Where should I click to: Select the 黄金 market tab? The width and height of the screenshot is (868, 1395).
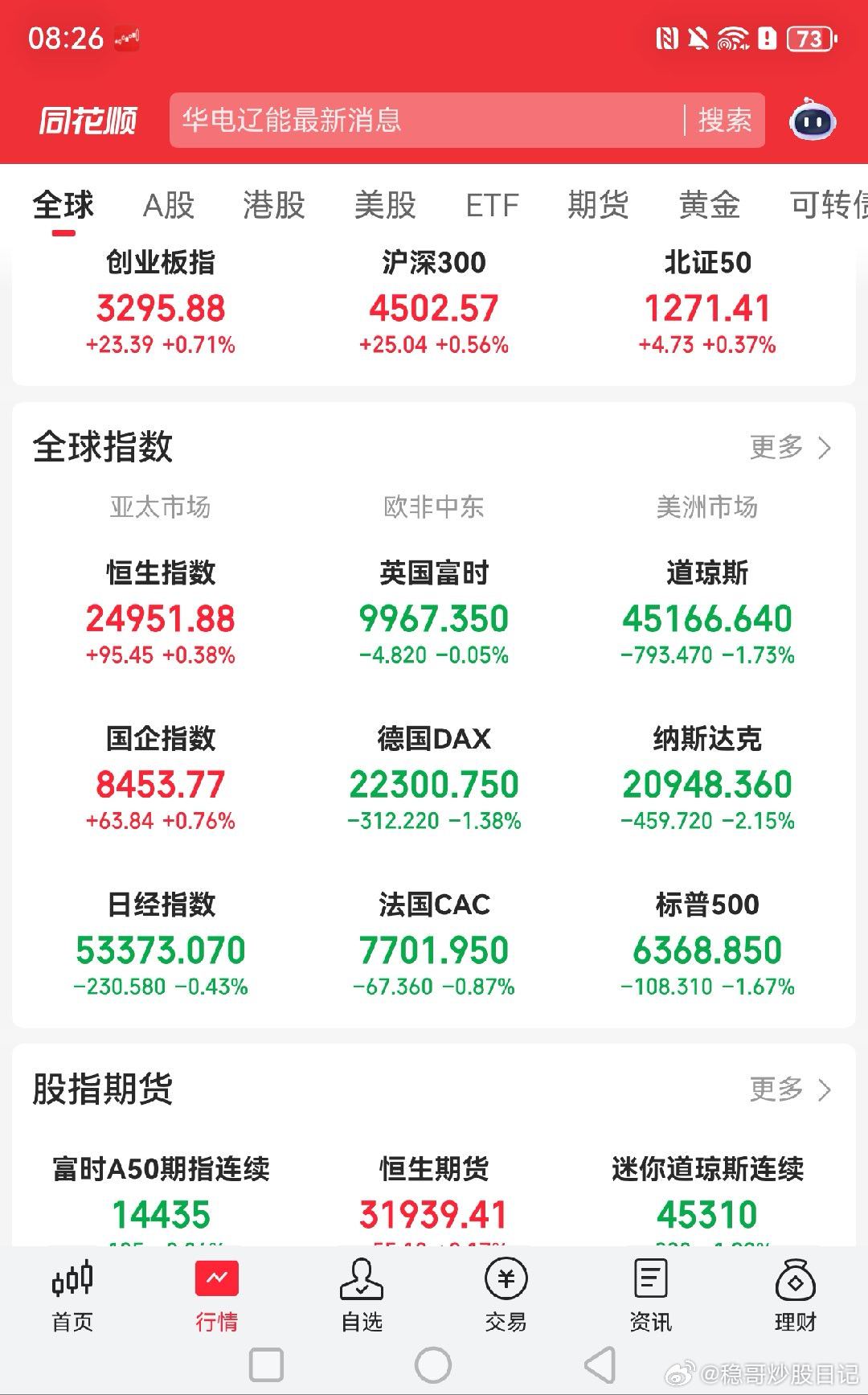[707, 207]
